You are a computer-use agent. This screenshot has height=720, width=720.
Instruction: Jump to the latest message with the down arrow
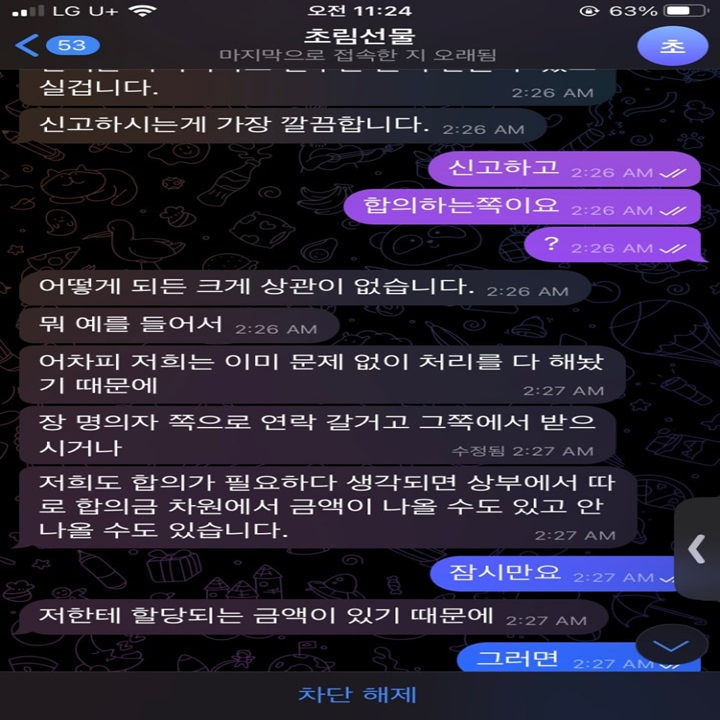pyautogui.click(x=678, y=646)
